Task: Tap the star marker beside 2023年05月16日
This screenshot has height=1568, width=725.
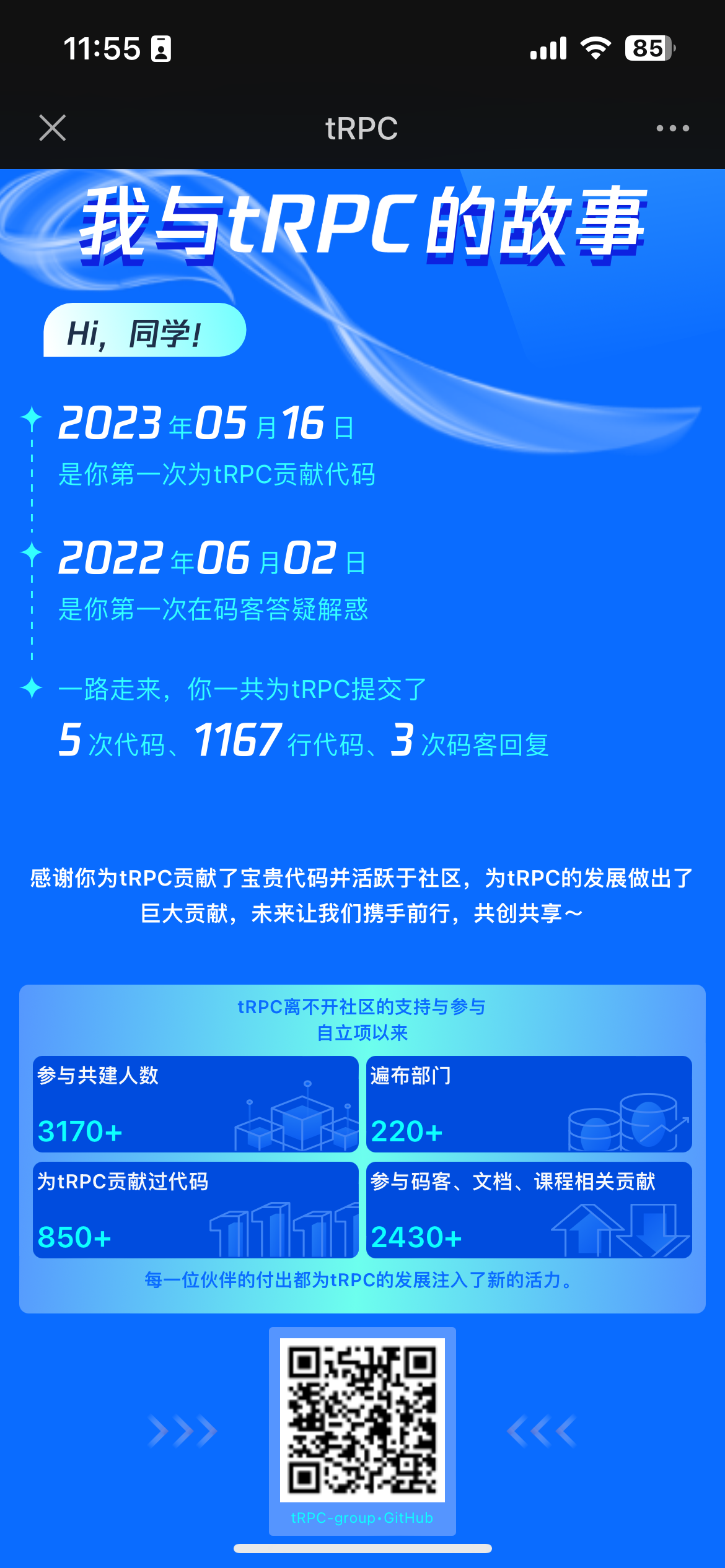Action: coord(32,418)
